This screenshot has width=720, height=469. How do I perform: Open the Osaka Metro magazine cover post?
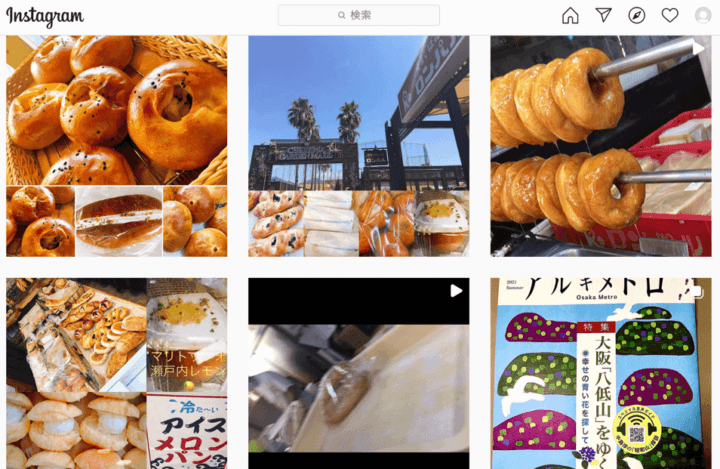pyautogui.click(x=600, y=374)
